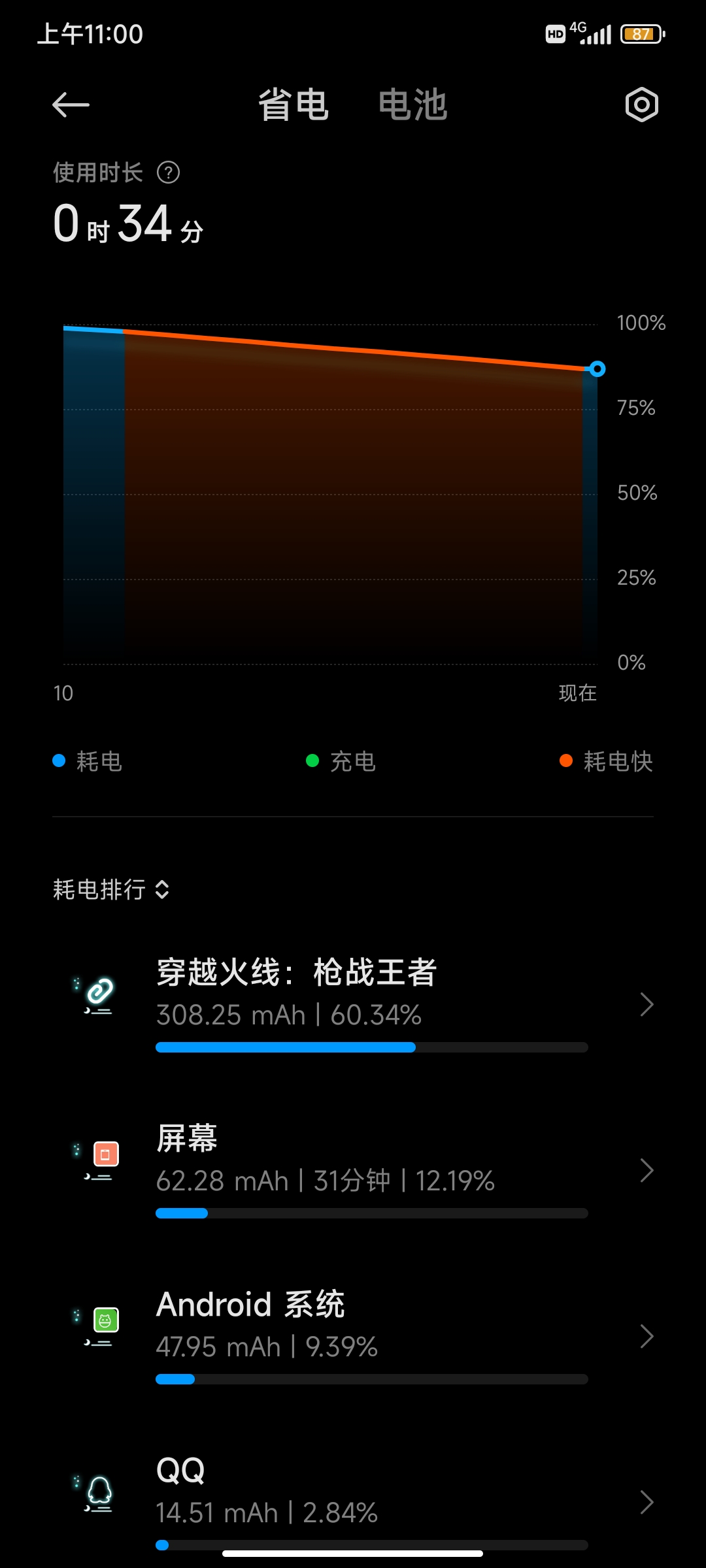Open 穿越火线：枪战王者 power usage details
Viewport: 706px width, 1568px height.
click(x=353, y=1004)
